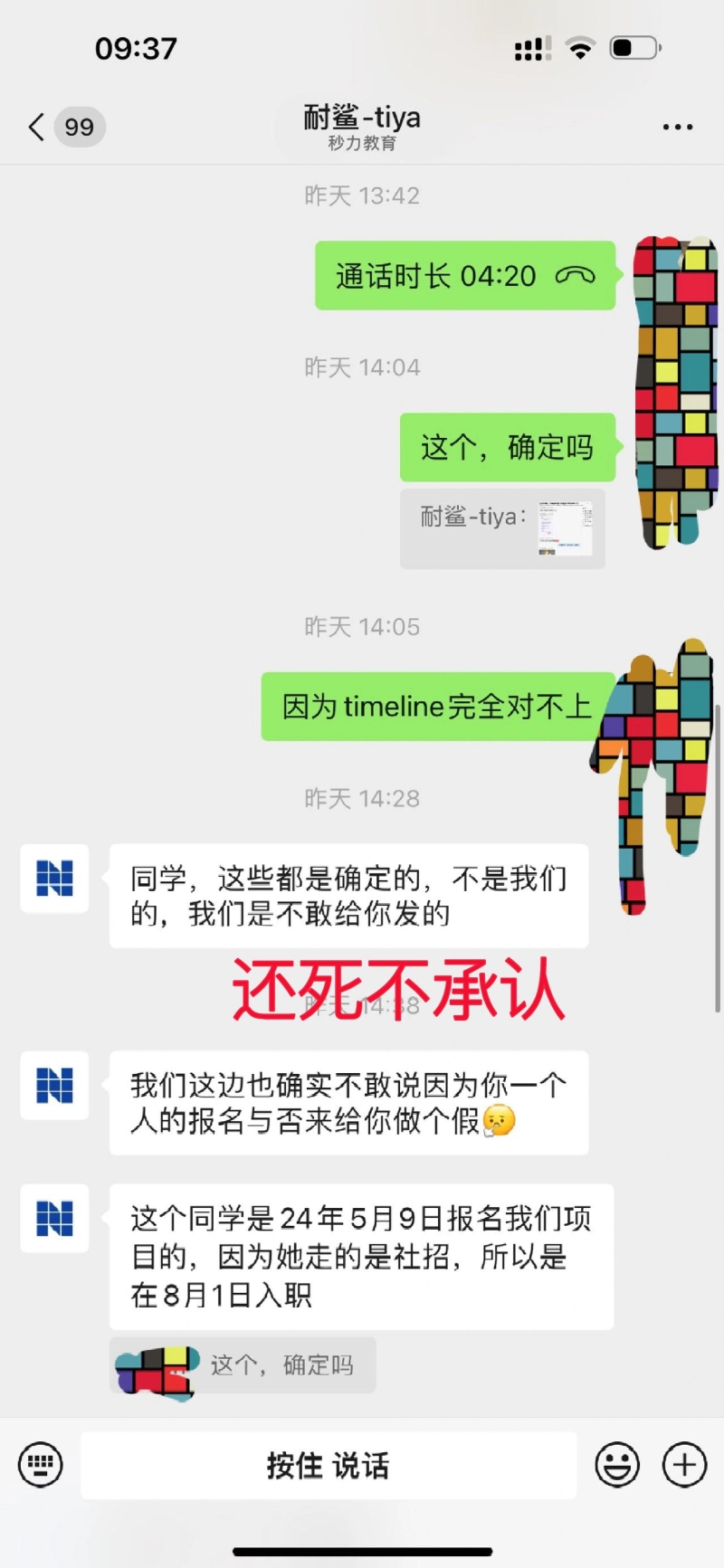
Task: Open the quoted 耐鲨-tiya image message
Action: tap(502, 529)
